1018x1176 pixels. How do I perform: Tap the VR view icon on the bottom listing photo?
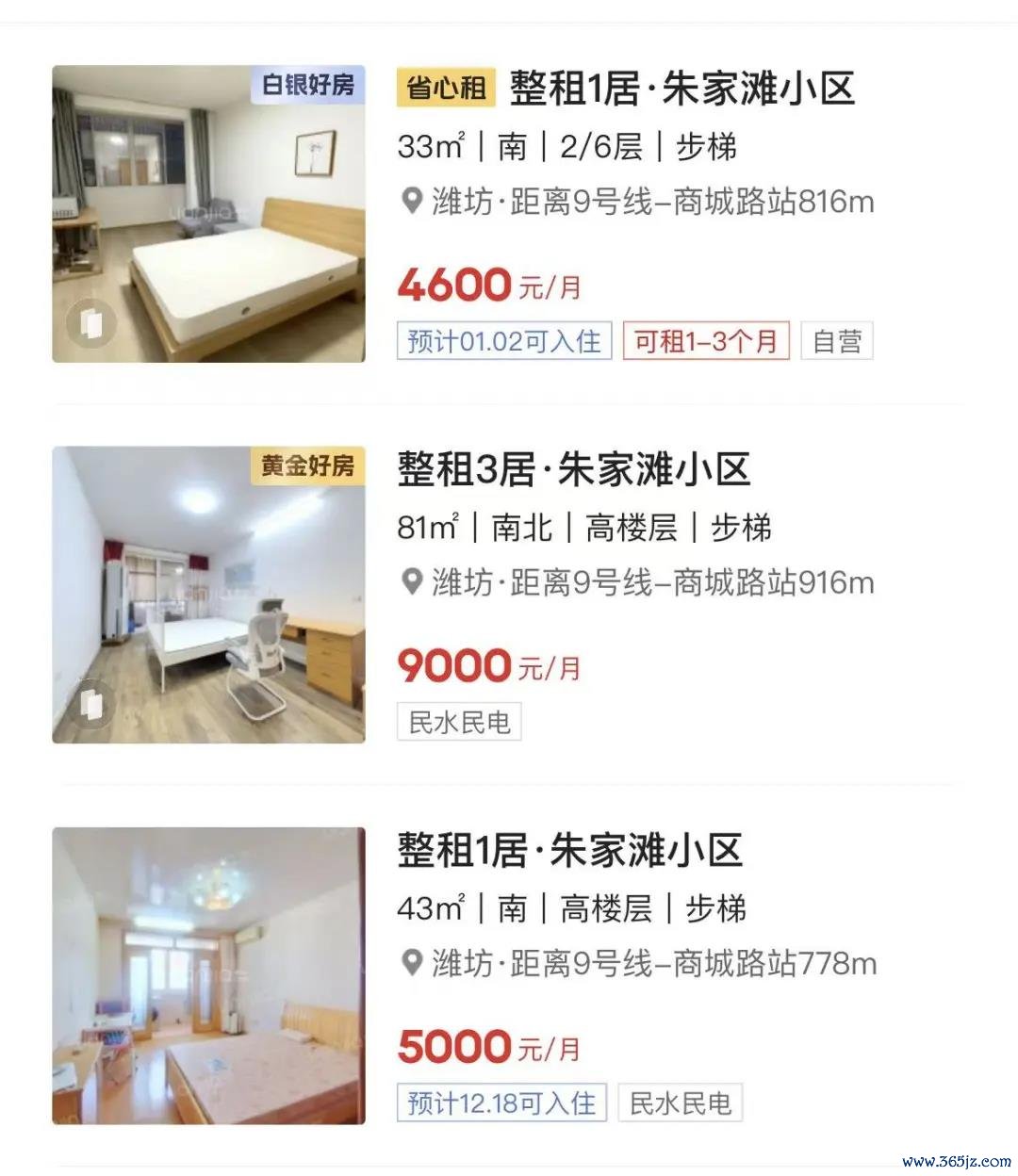point(91,1084)
